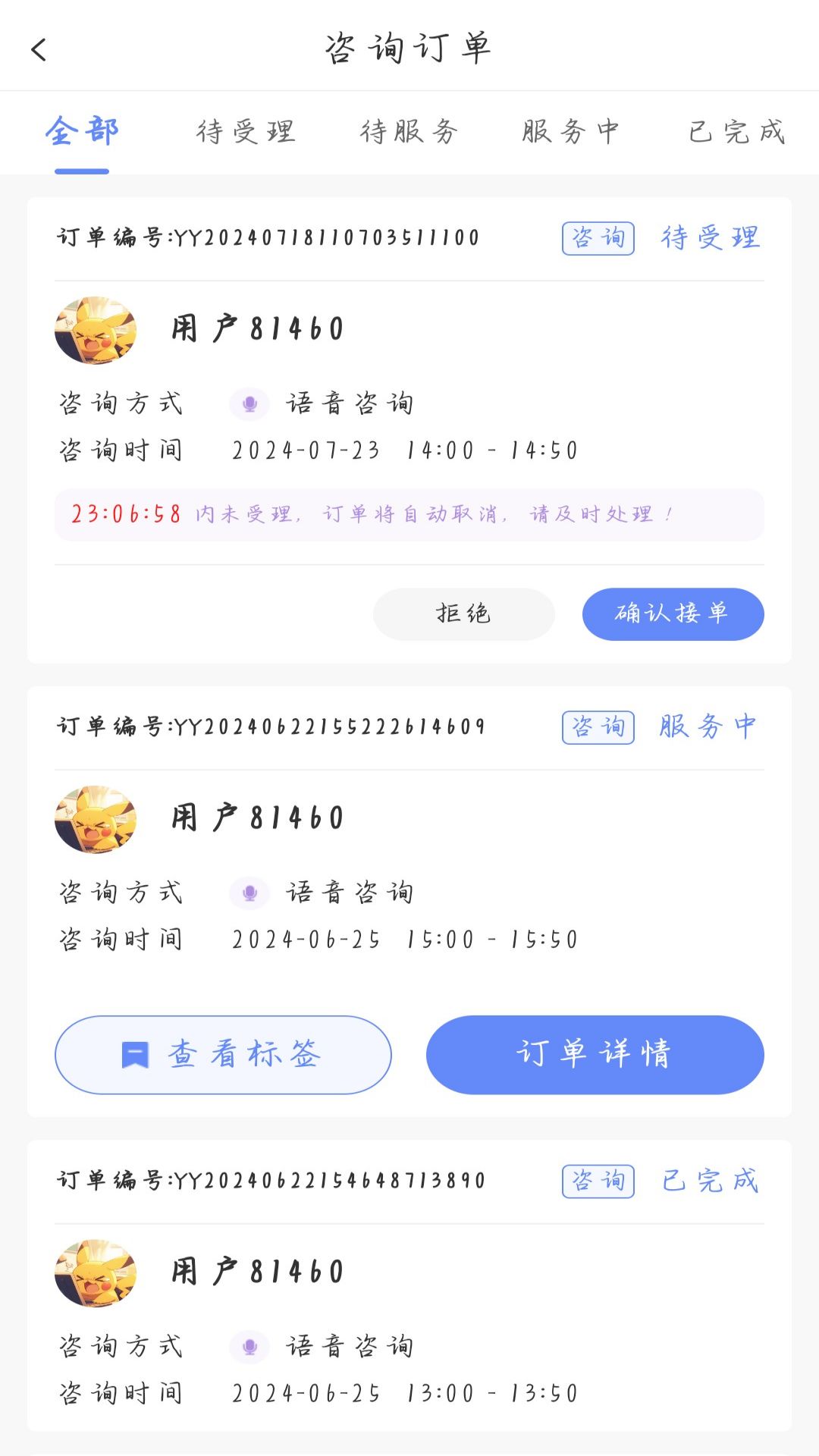Click the 咨询 badge on the 服务中 order
This screenshot has width=819, height=1456.
(x=598, y=726)
